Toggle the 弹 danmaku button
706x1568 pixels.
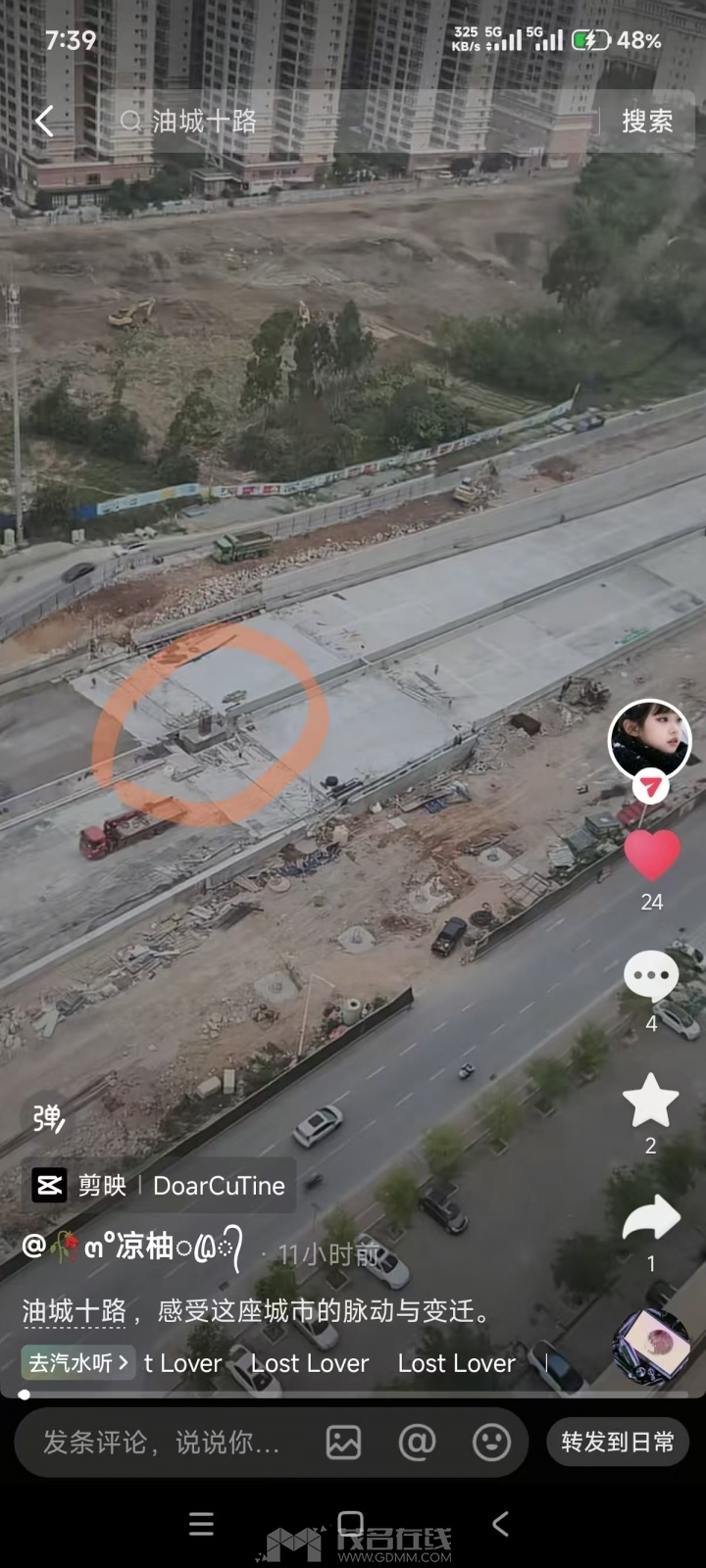tap(47, 1118)
